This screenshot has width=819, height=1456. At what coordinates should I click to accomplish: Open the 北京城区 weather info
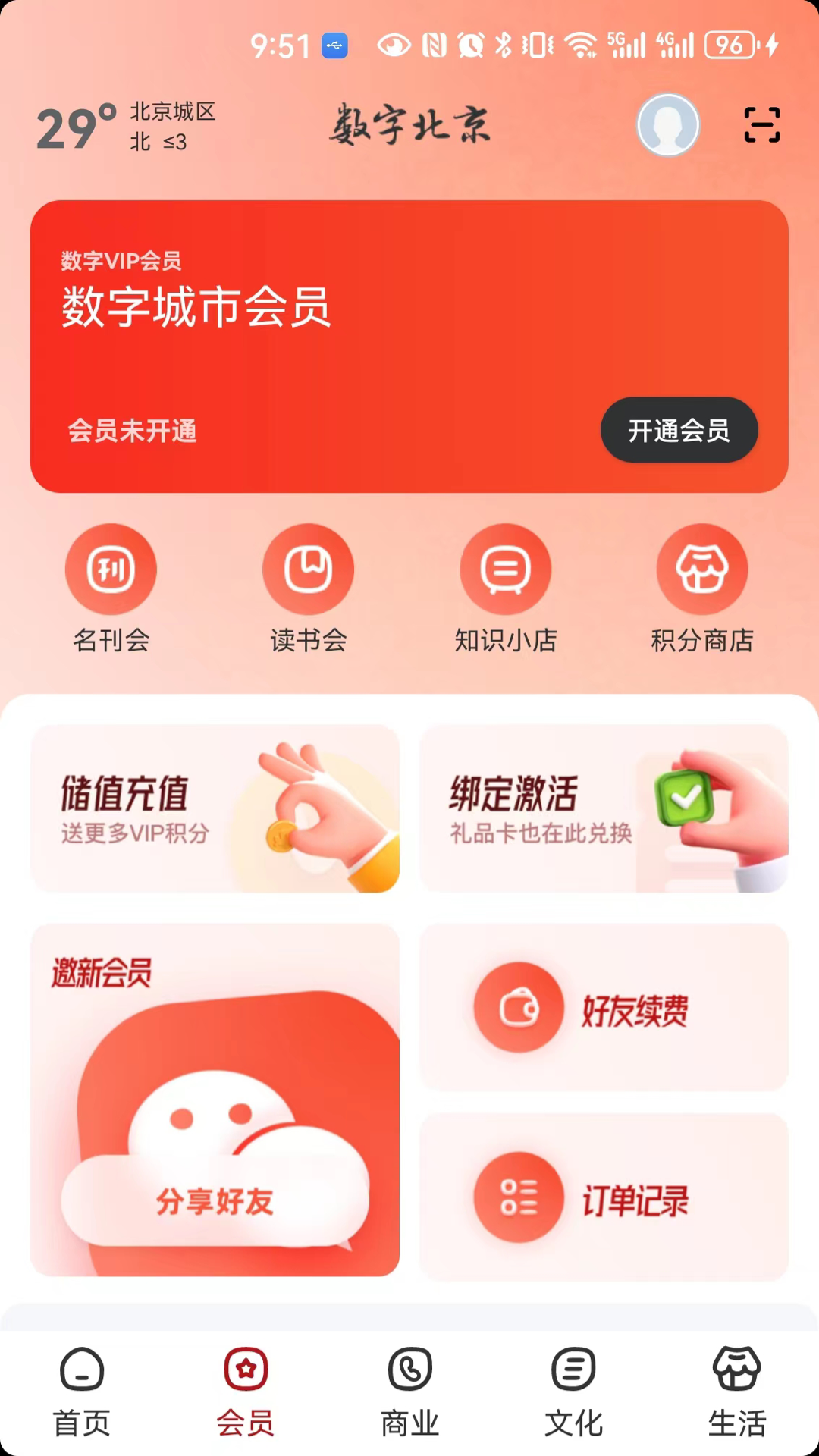(x=127, y=127)
